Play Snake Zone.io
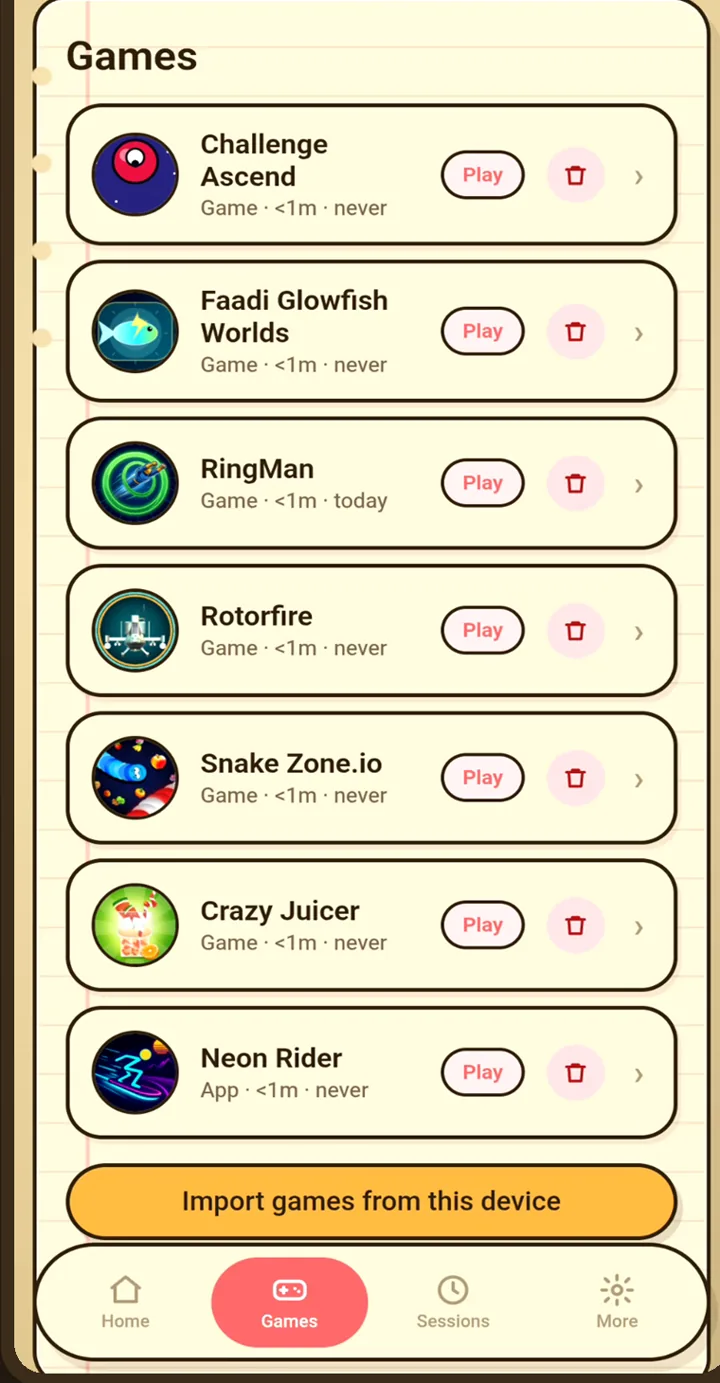This screenshot has width=720, height=1383. [x=482, y=778]
